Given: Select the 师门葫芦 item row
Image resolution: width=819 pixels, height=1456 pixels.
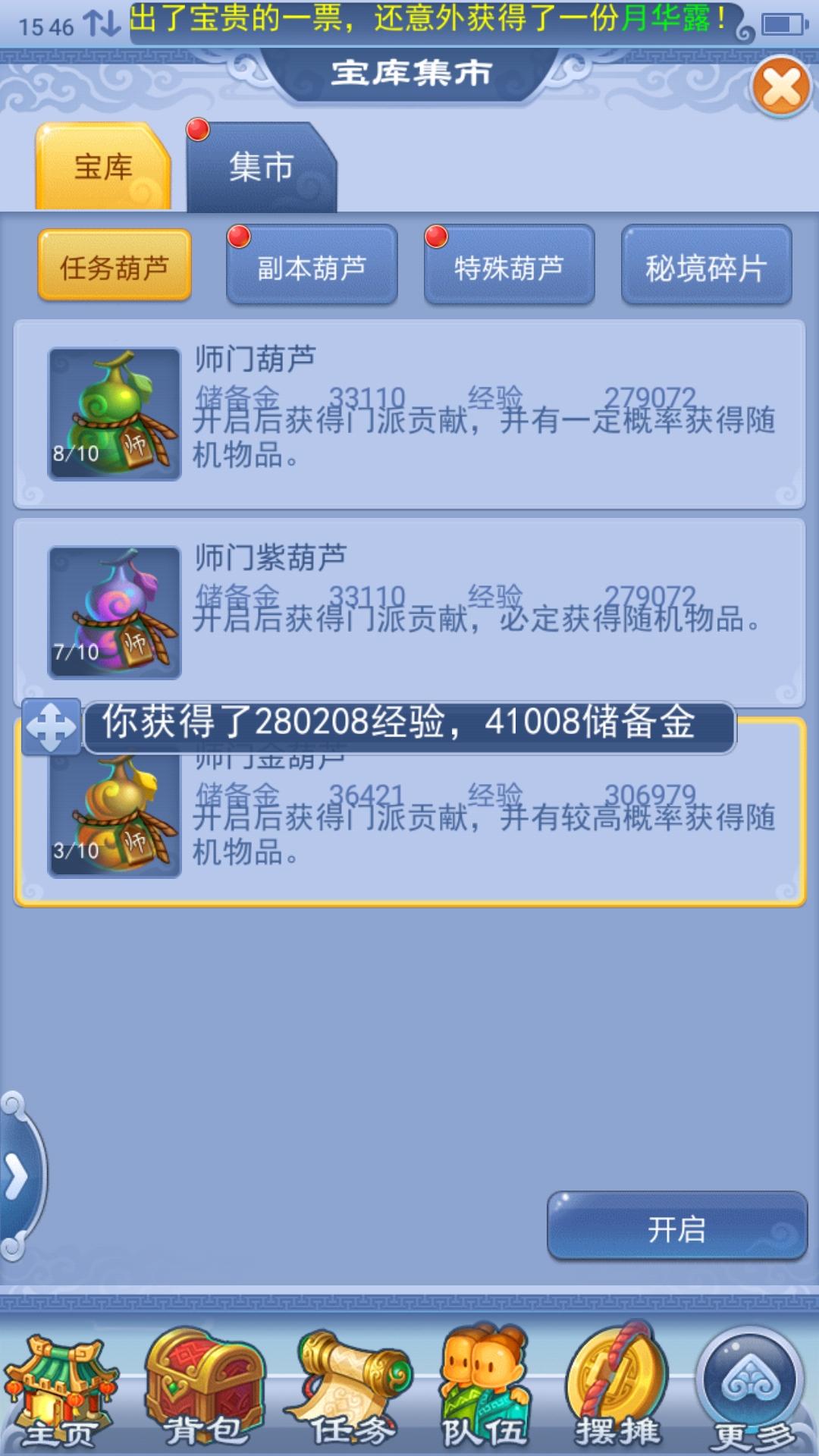Looking at the screenshot, I should pyautogui.click(x=409, y=414).
